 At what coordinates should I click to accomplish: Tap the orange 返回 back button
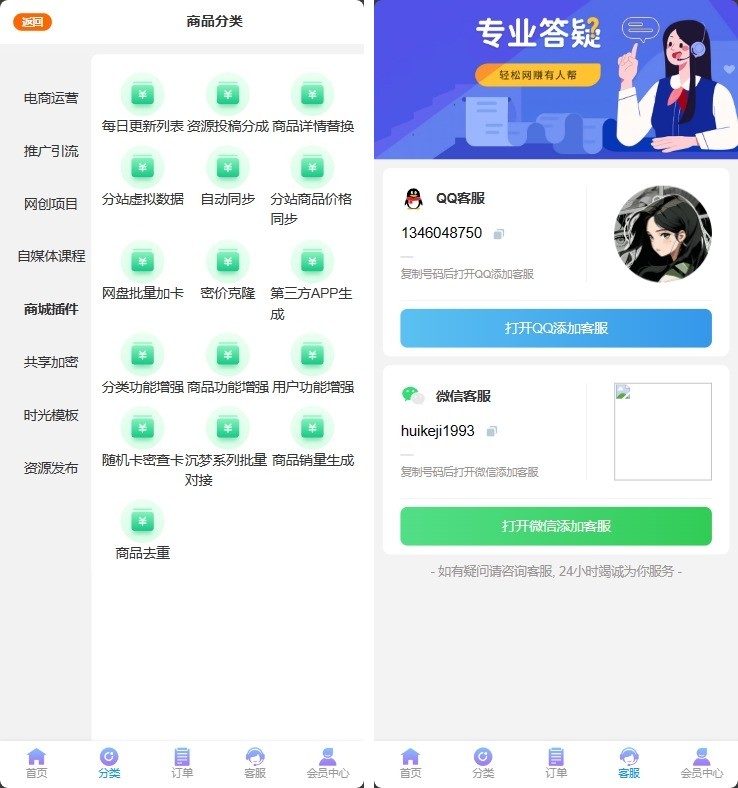point(32,22)
